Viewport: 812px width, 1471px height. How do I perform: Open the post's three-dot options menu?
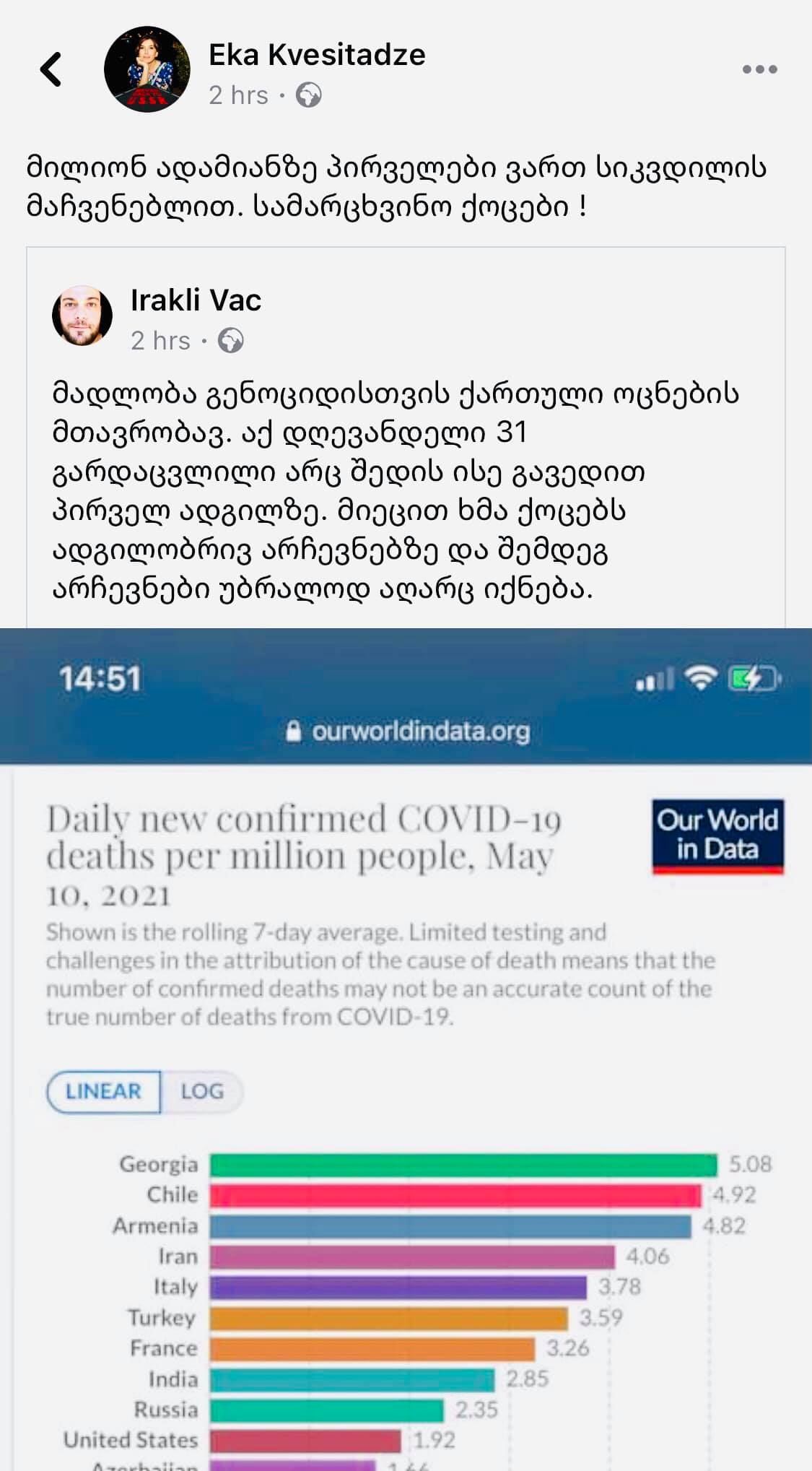click(x=759, y=69)
